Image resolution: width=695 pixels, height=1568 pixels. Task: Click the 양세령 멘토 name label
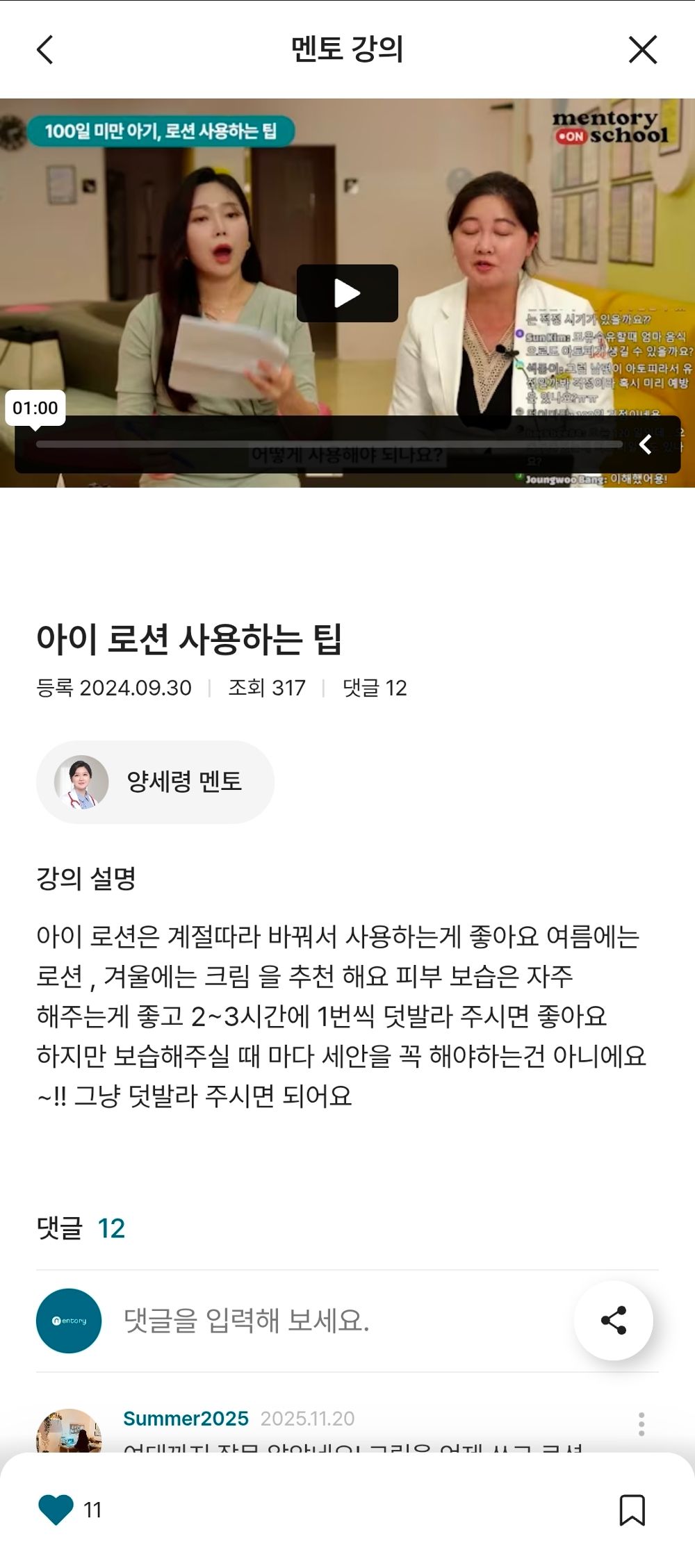coord(182,780)
